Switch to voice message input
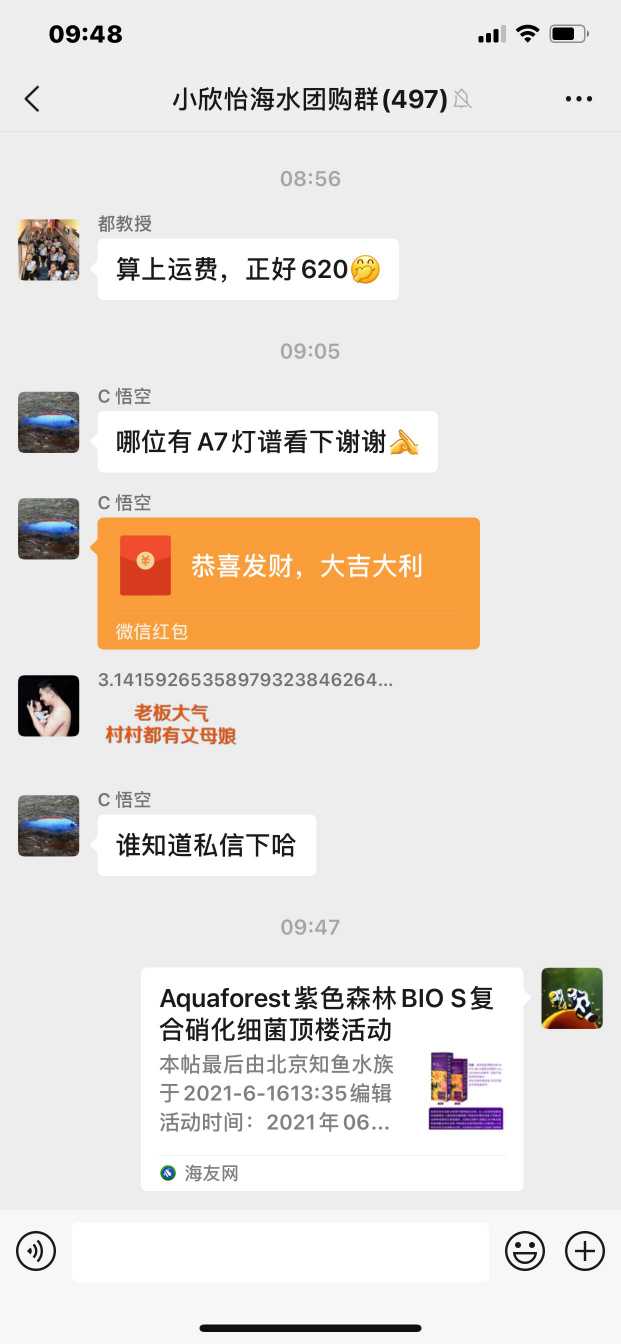Image resolution: width=621 pixels, height=1344 pixels. click(x=36, y=1251)
